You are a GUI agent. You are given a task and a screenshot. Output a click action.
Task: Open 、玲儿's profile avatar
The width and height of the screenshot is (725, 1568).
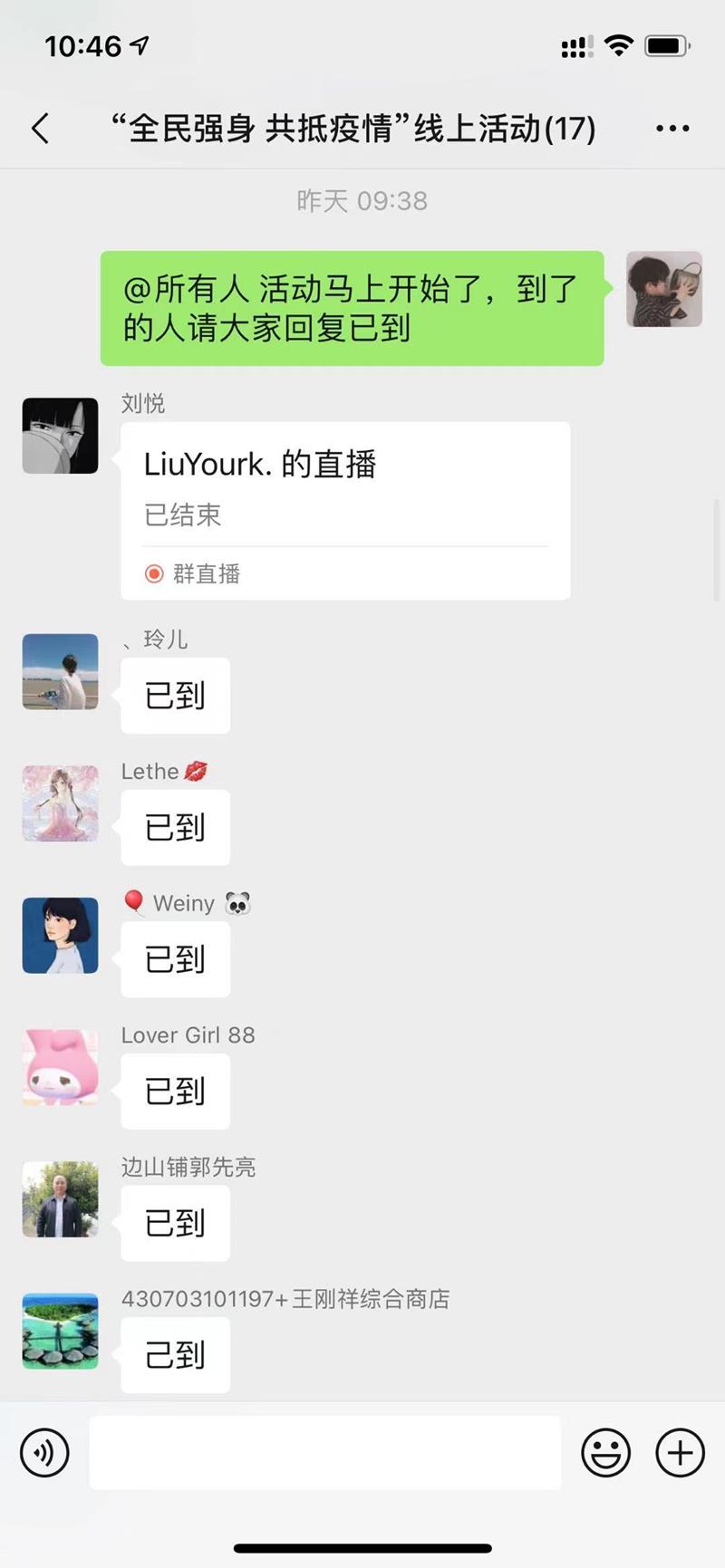pos(60,671)
